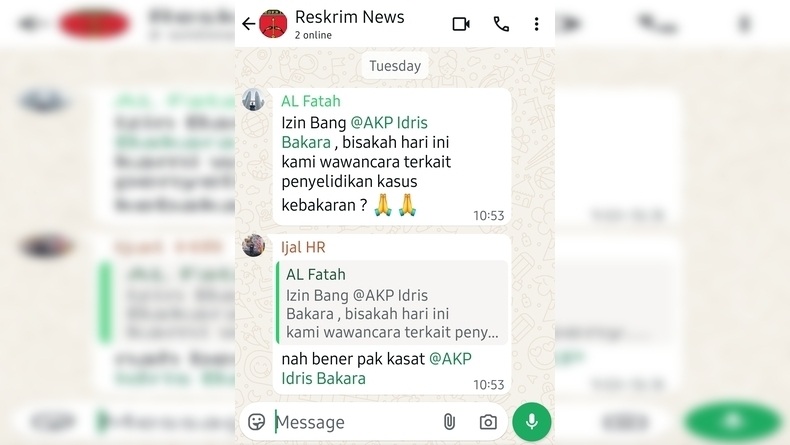View AL Fatah's profile picture

pos(254,100)
